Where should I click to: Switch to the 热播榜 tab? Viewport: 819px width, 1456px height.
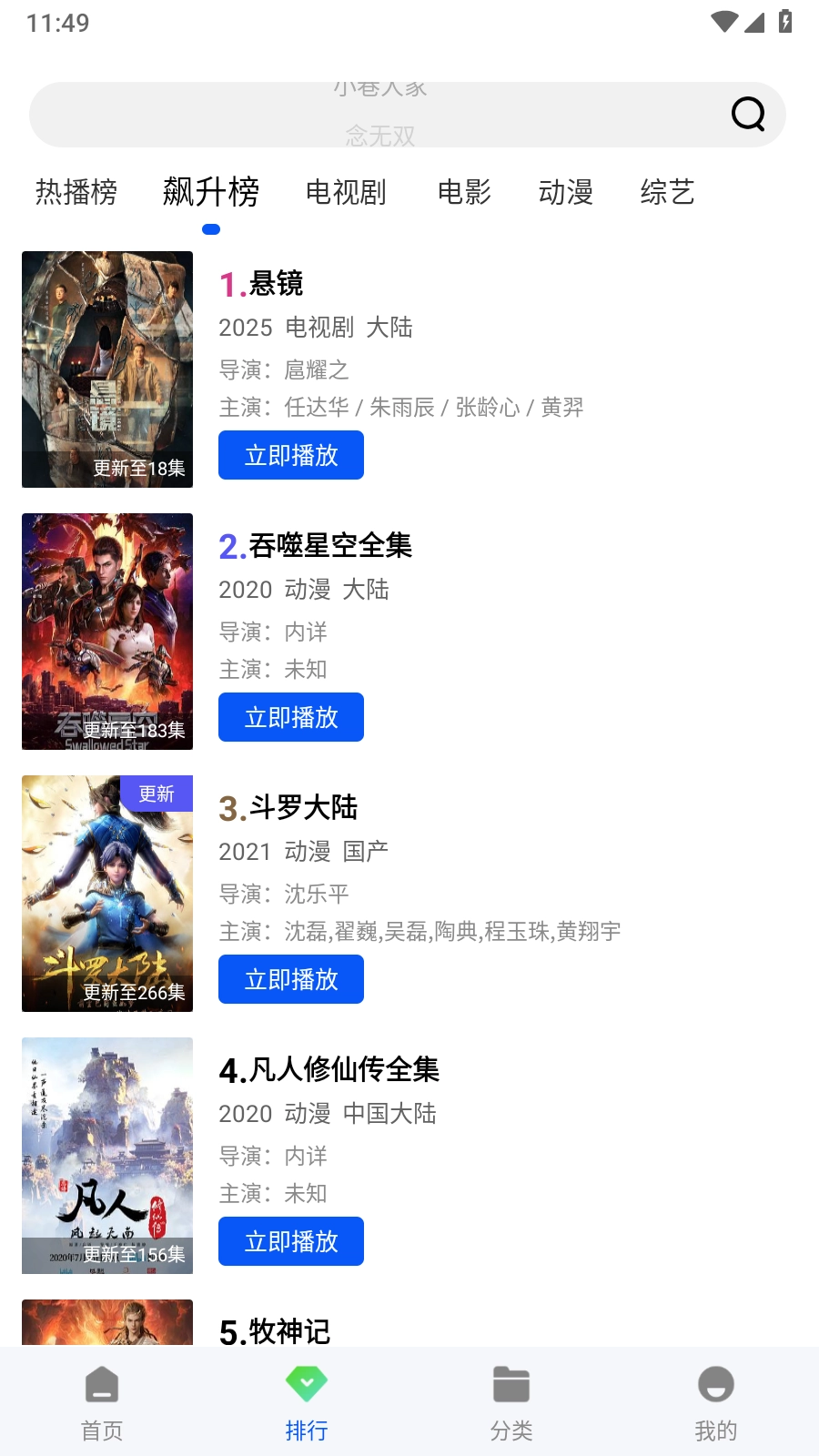pos(76,192)
